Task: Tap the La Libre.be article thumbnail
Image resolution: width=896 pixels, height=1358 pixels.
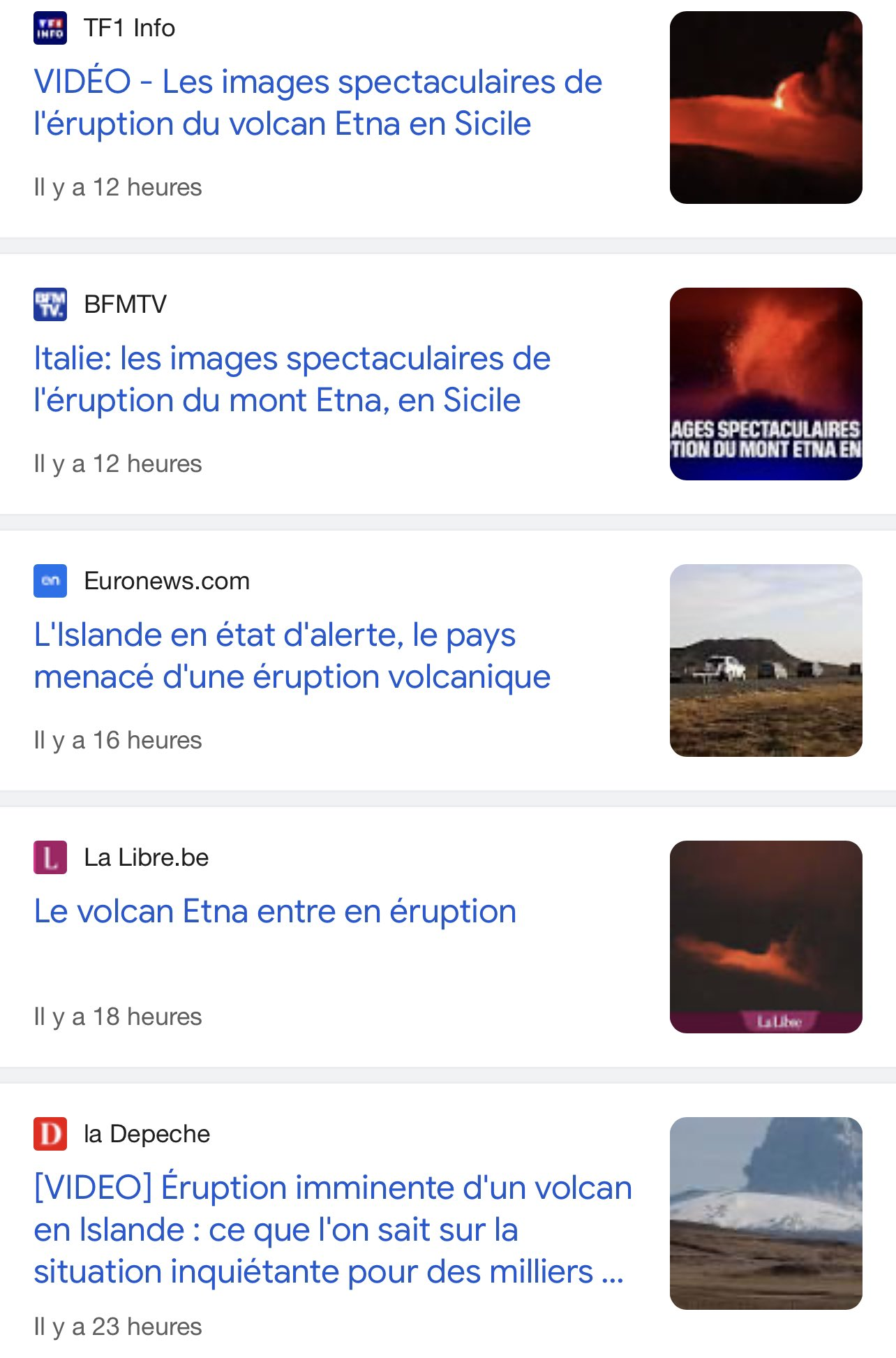Action: tap(766, 937)
